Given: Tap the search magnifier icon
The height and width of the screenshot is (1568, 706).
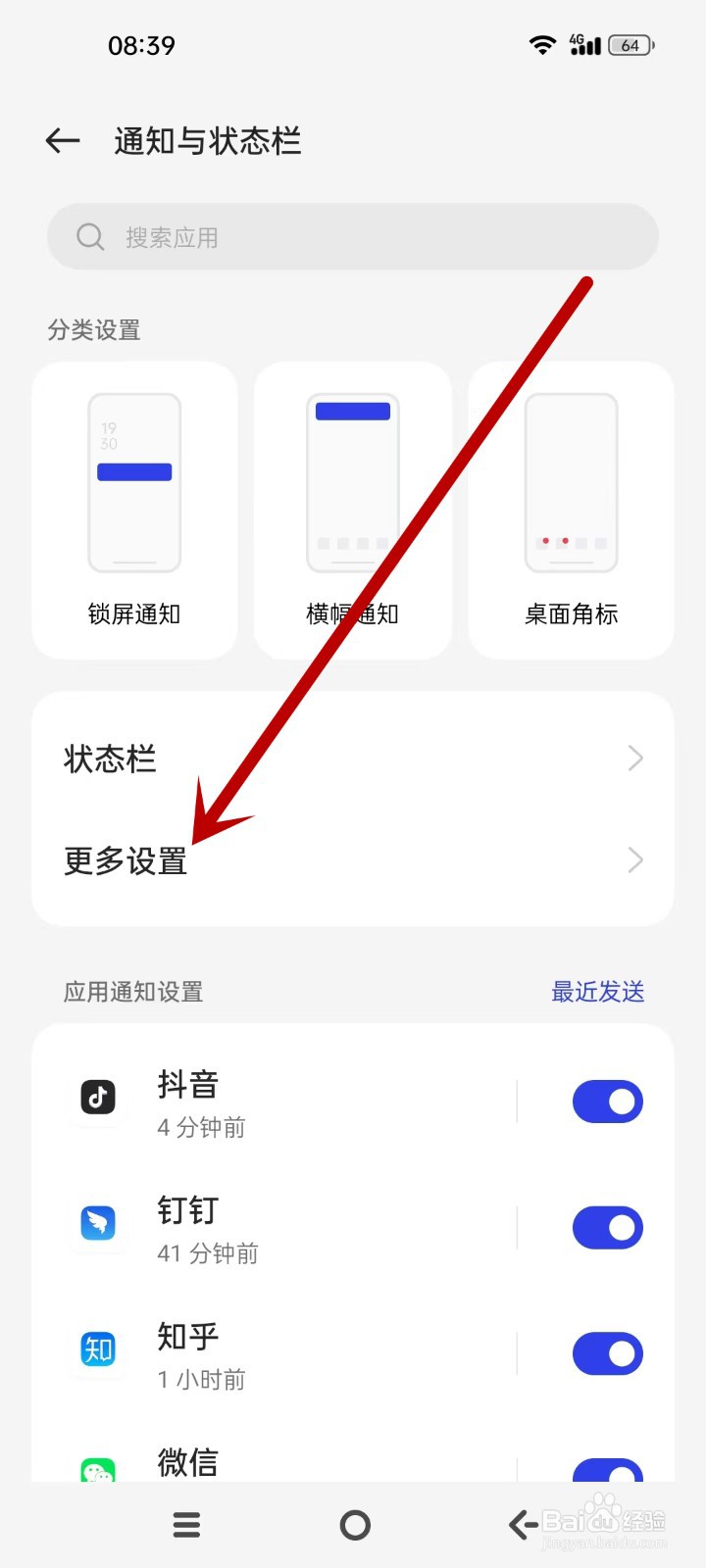Looking at the screenshot, I should point(89,236).
